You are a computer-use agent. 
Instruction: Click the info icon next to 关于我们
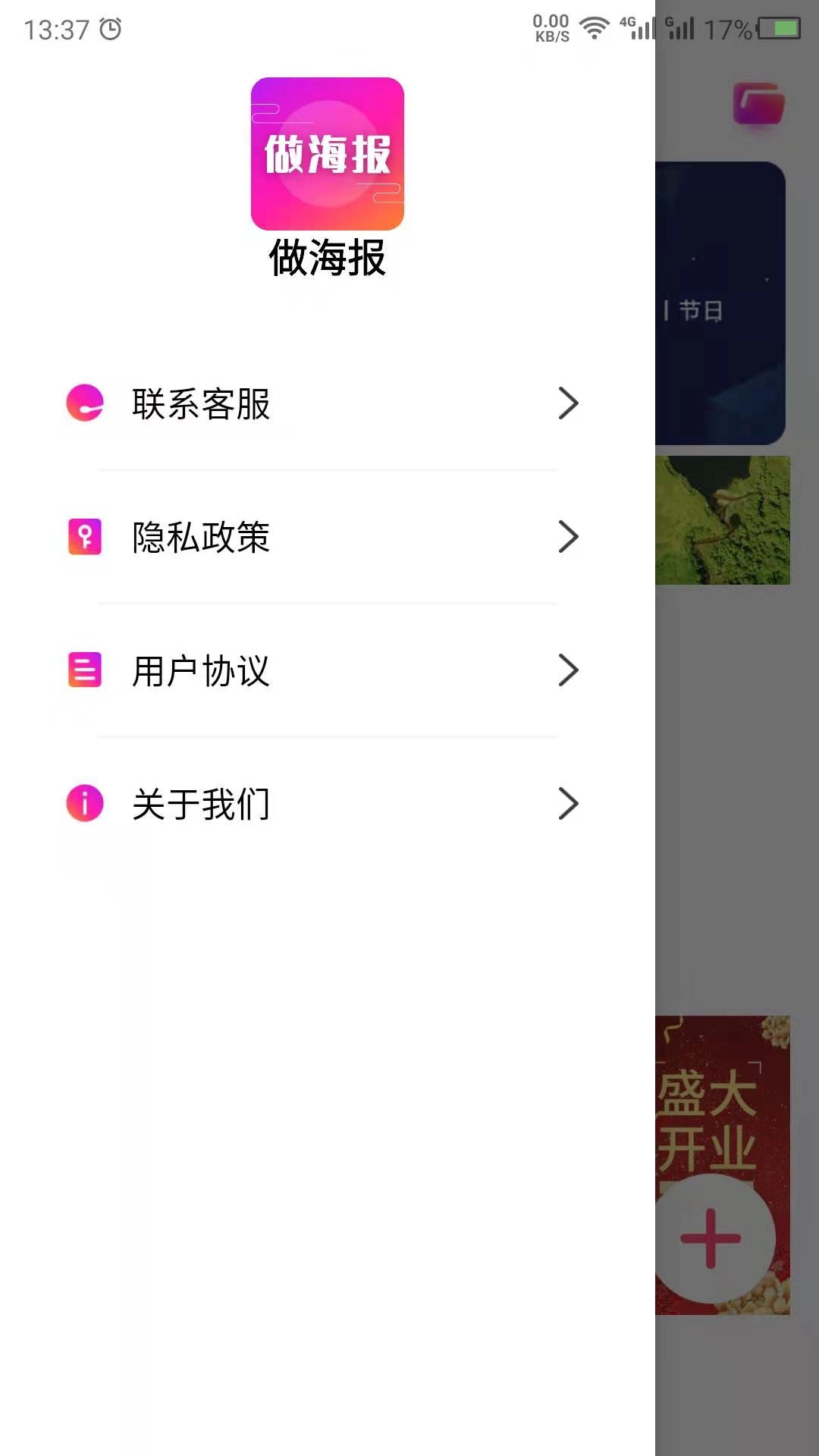85,804
